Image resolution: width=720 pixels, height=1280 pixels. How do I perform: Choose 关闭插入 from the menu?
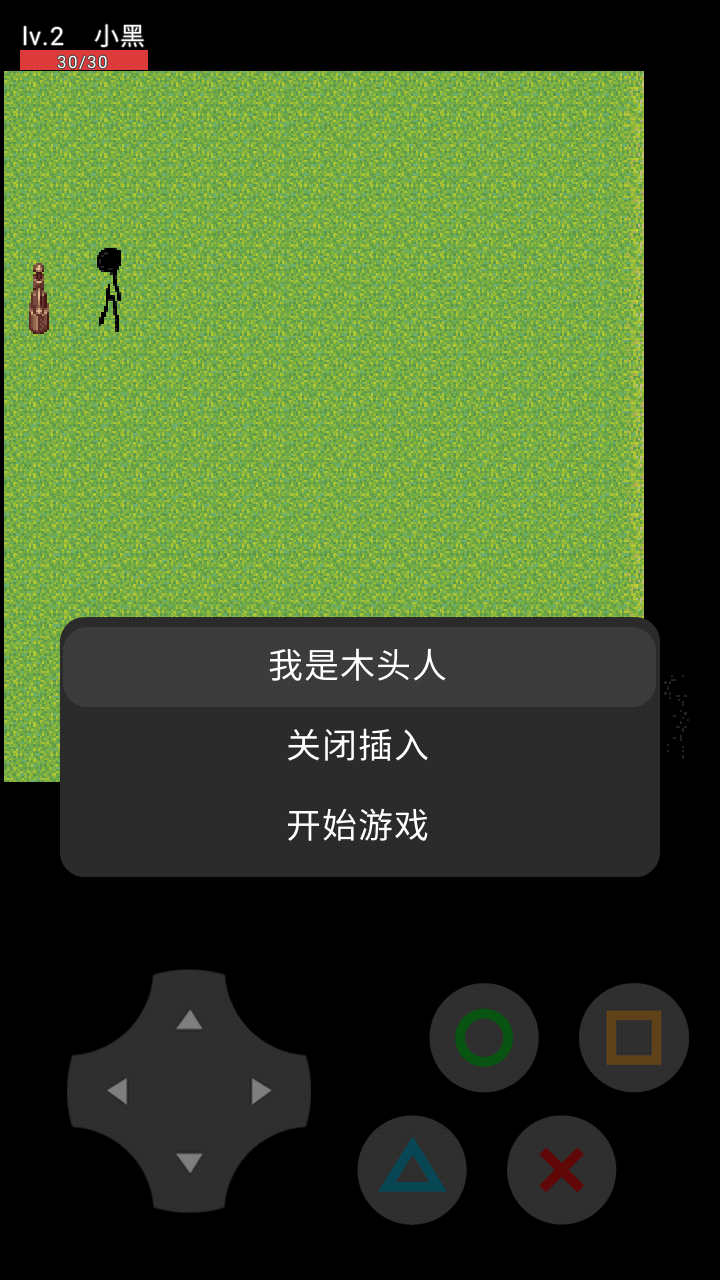358,746
